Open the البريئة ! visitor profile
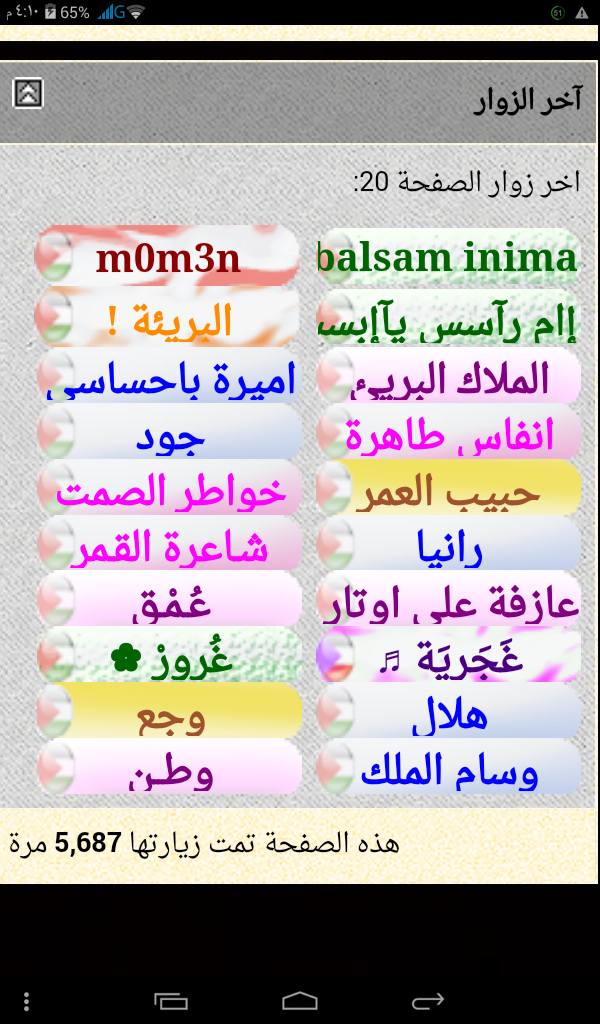The height and width of the screenshot is (1024, 600). click(168, 317)
